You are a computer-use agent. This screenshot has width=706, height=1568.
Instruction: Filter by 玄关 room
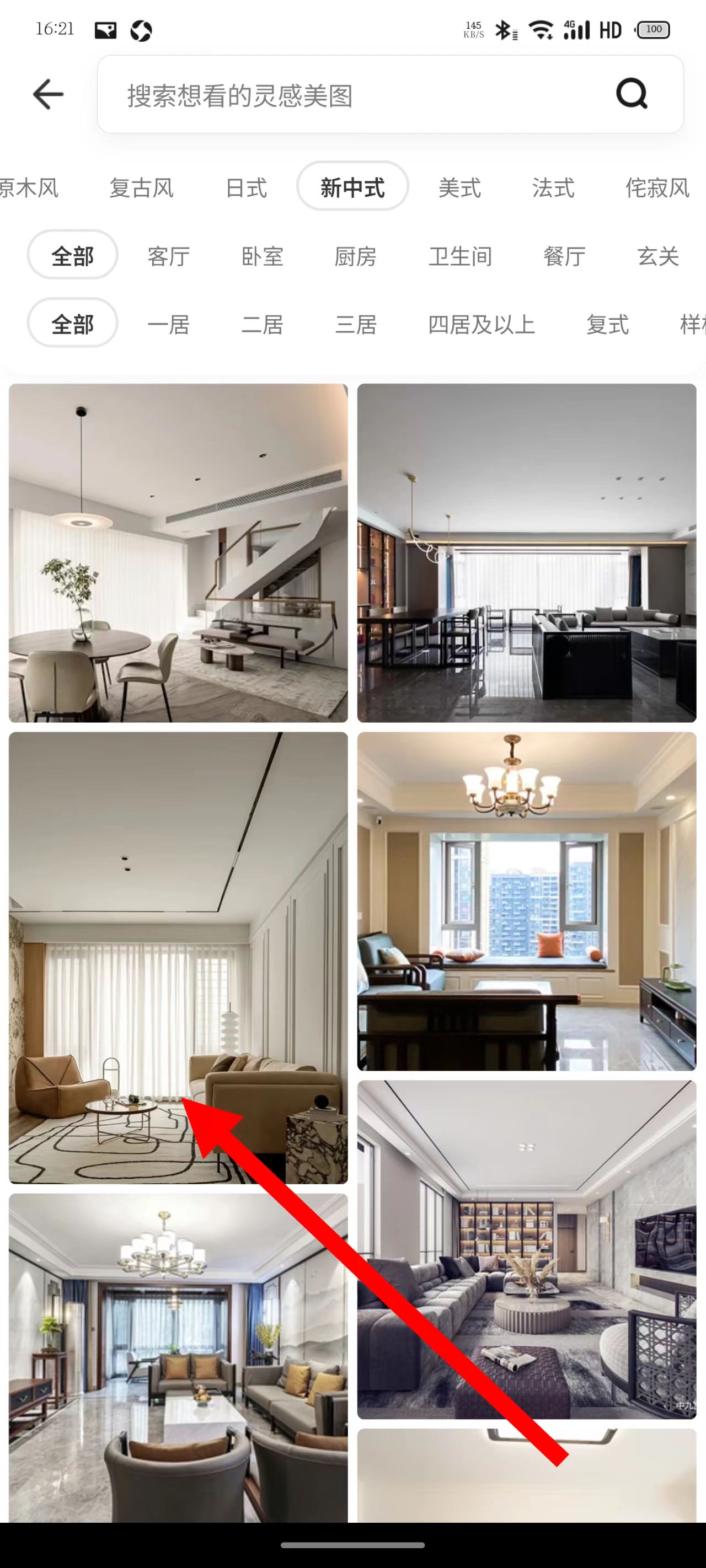pos(658,256)
